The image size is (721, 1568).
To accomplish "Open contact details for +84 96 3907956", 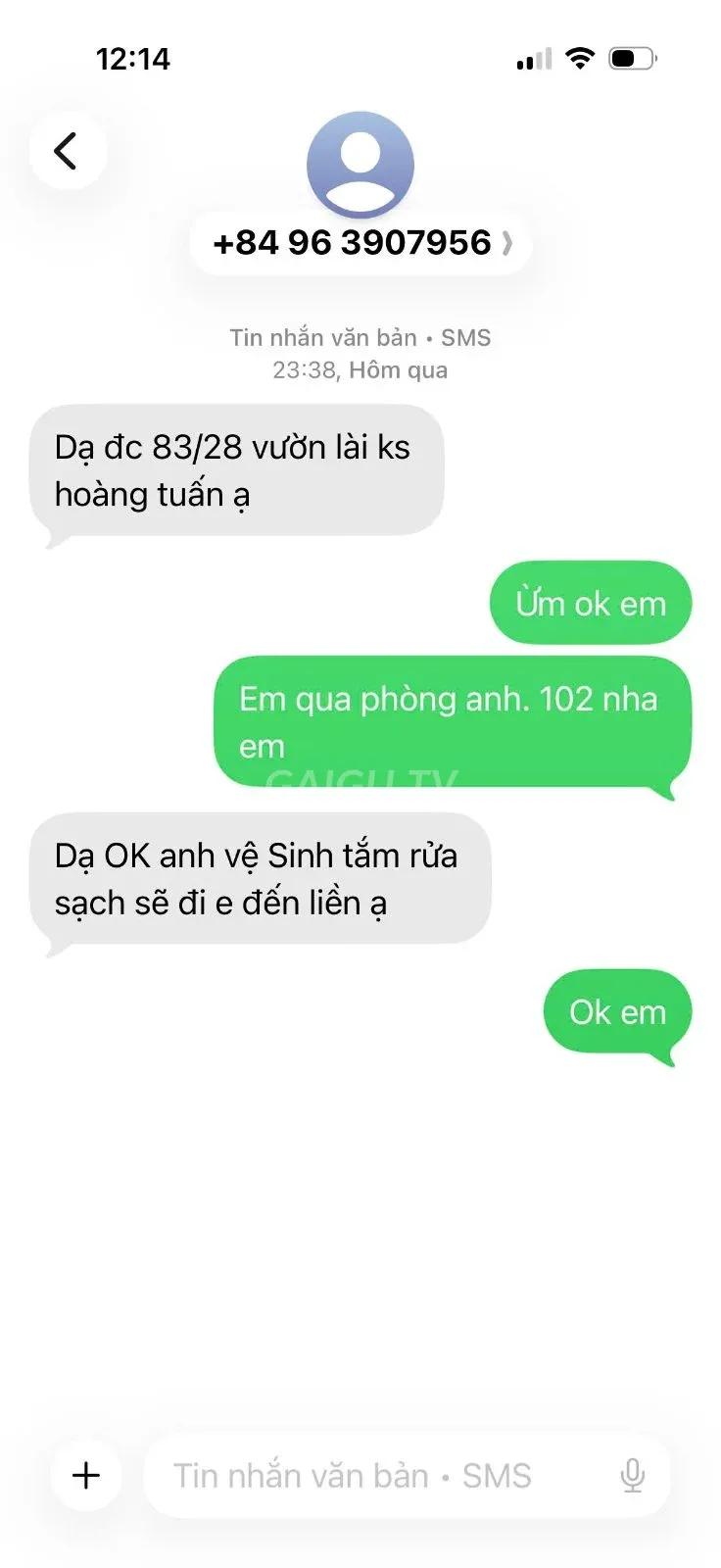I will (x=360, y=242).
